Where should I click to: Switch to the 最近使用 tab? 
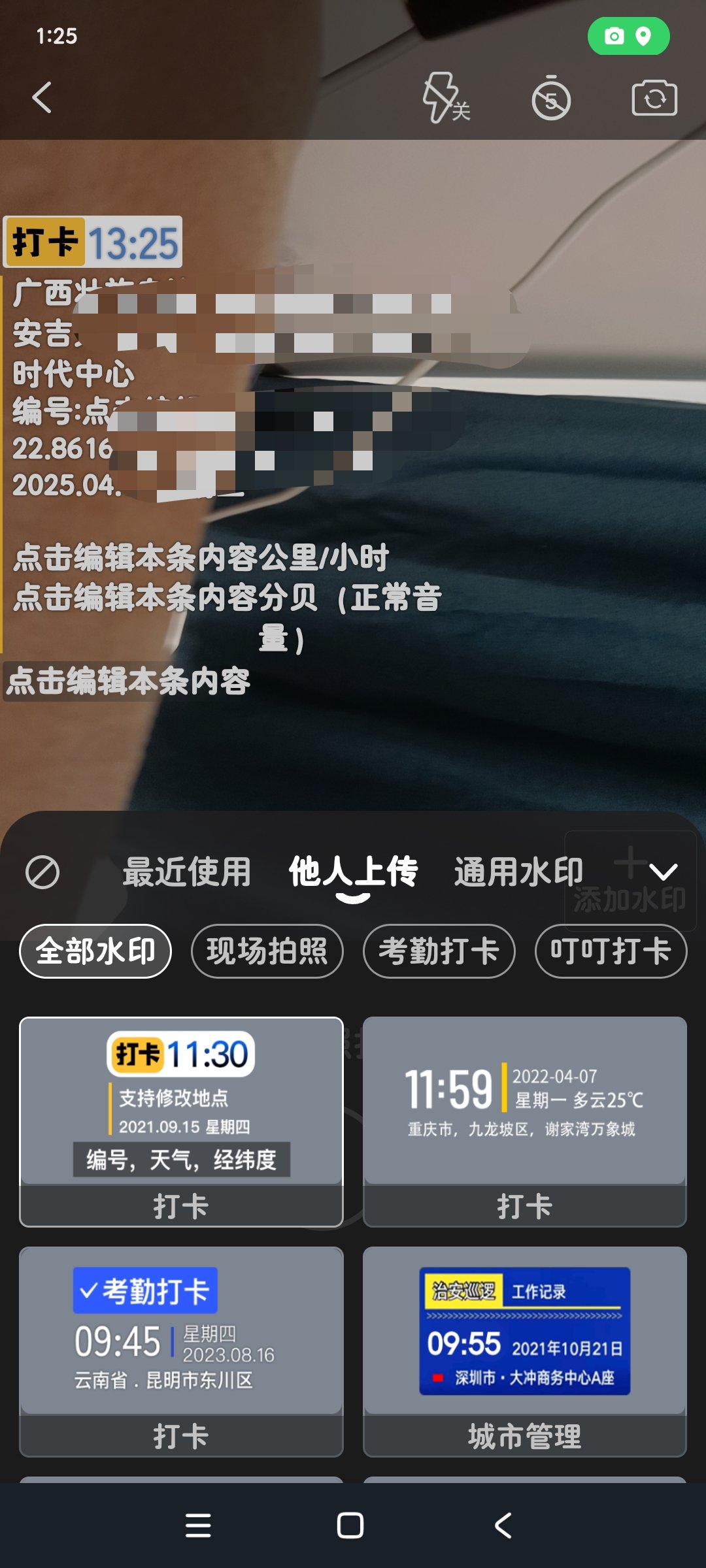click(x=187, y=872)
